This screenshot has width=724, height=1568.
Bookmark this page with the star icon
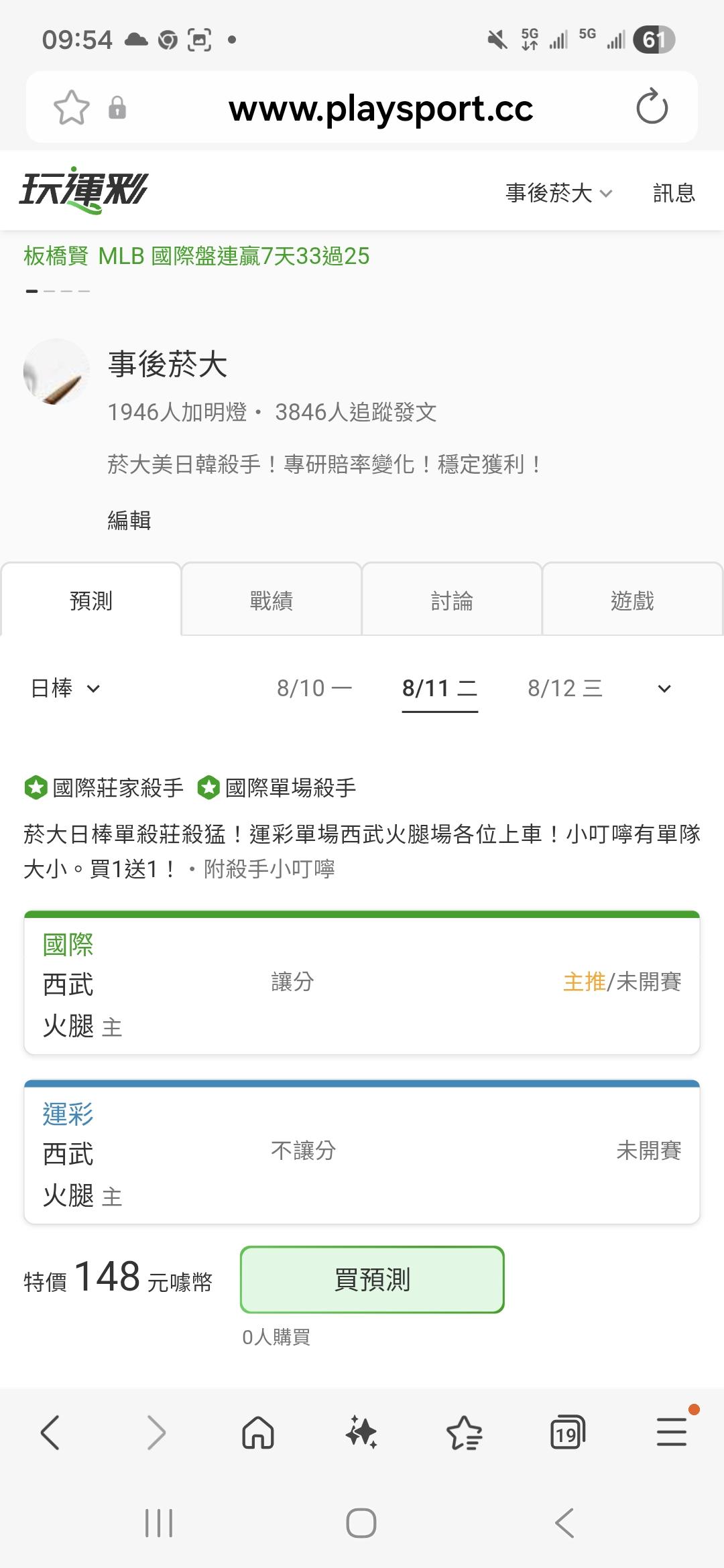[72, 107]
